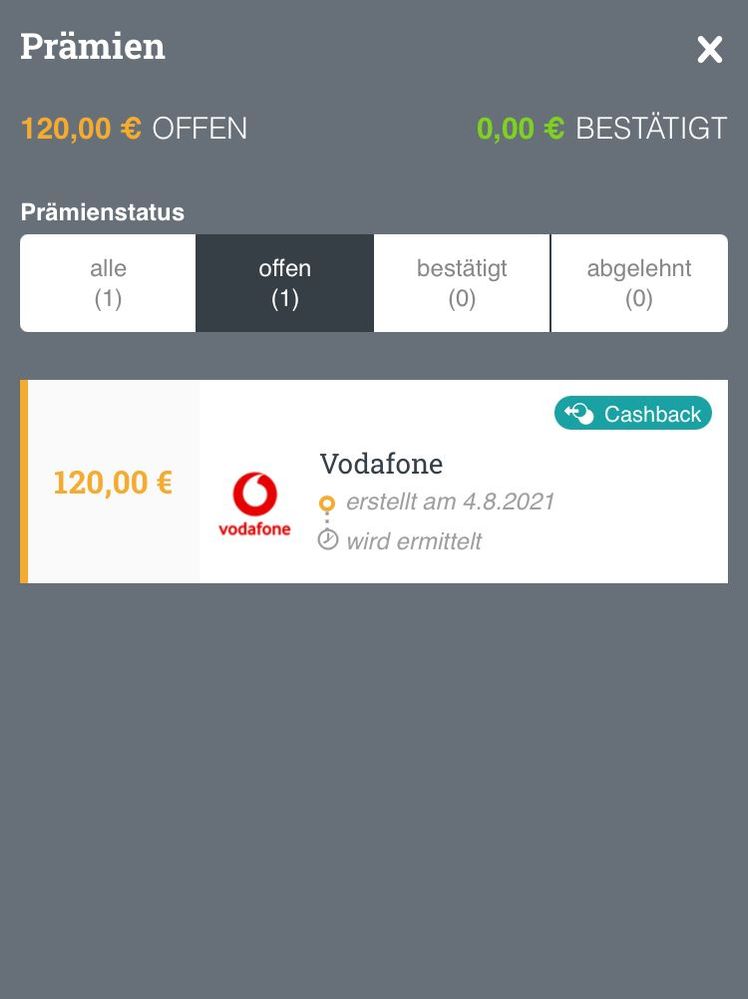Screen dimensions: 748x999
Task: Select the offen status filter
Action: click(x=285, y=283)
